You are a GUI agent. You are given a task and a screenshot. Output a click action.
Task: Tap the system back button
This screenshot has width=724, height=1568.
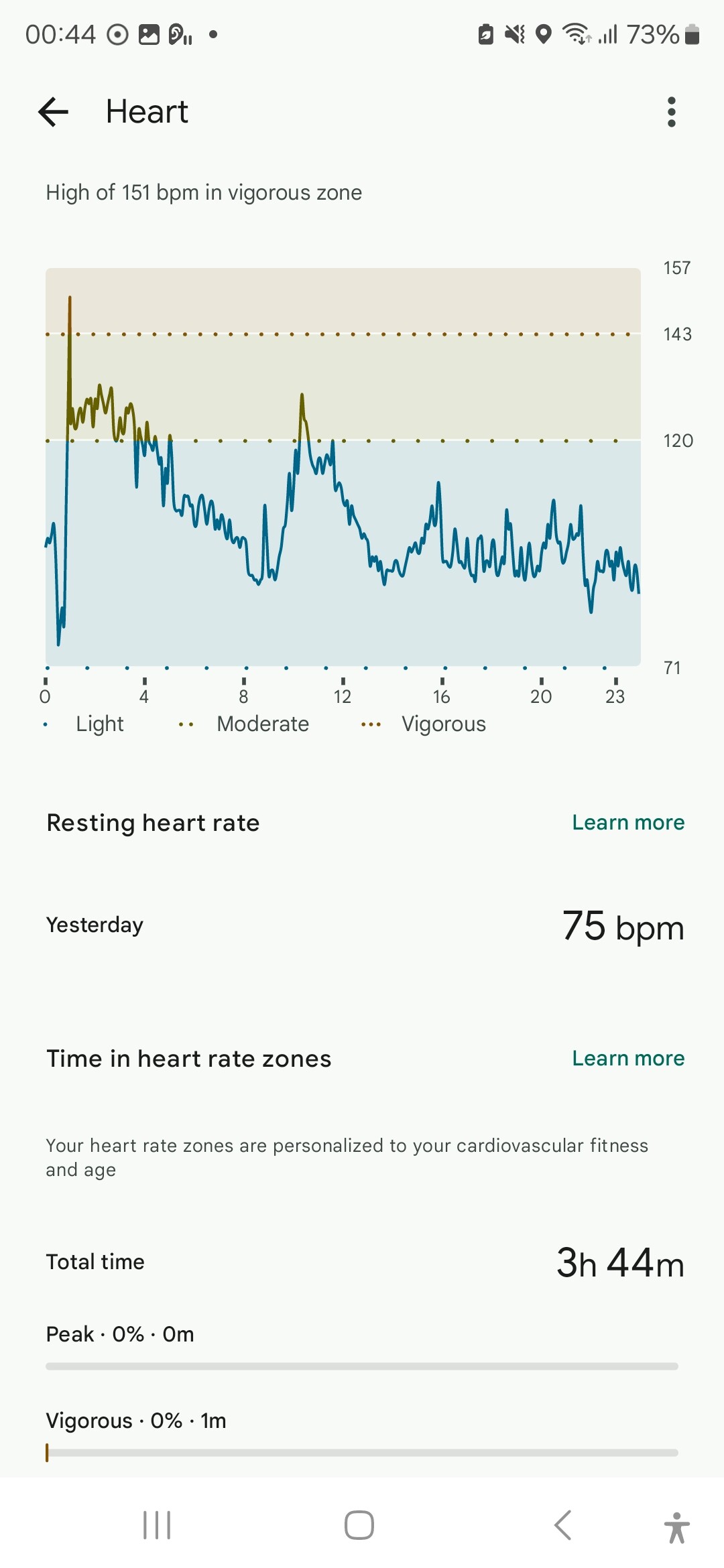point(563,1525)
